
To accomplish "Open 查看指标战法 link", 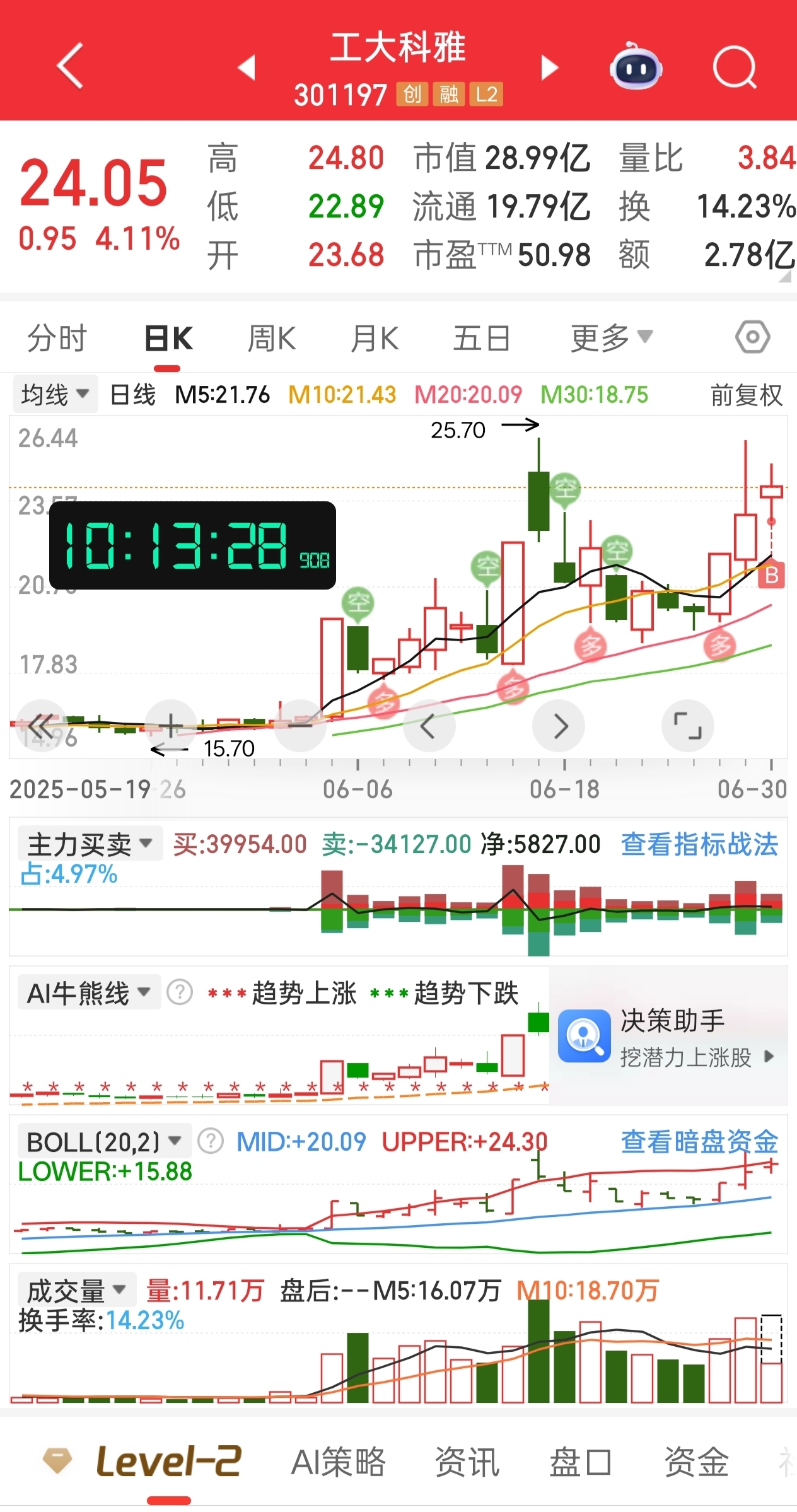I will pyautogui.click(x=700, y=844).
